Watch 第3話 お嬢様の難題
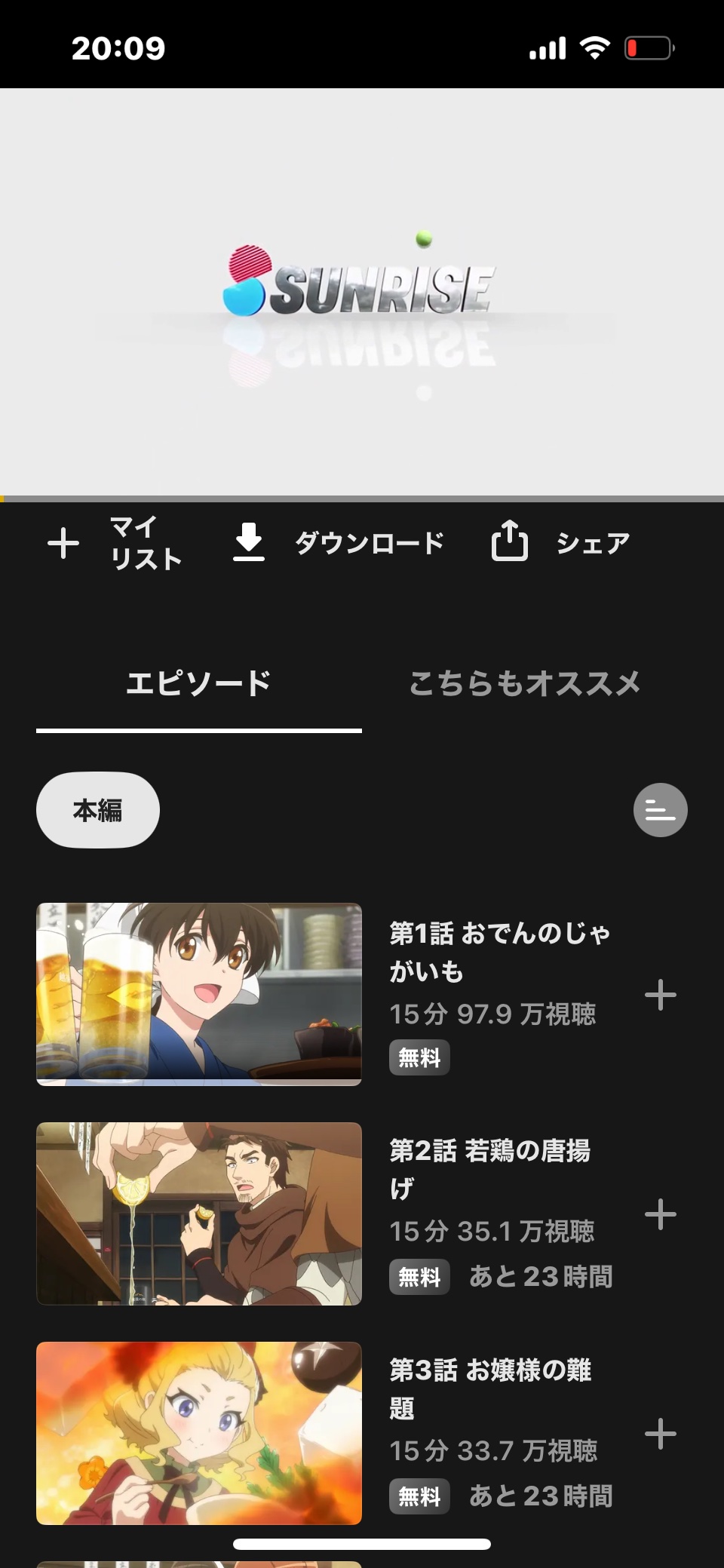724x1568 pixels. click(x=199, y=1433)
